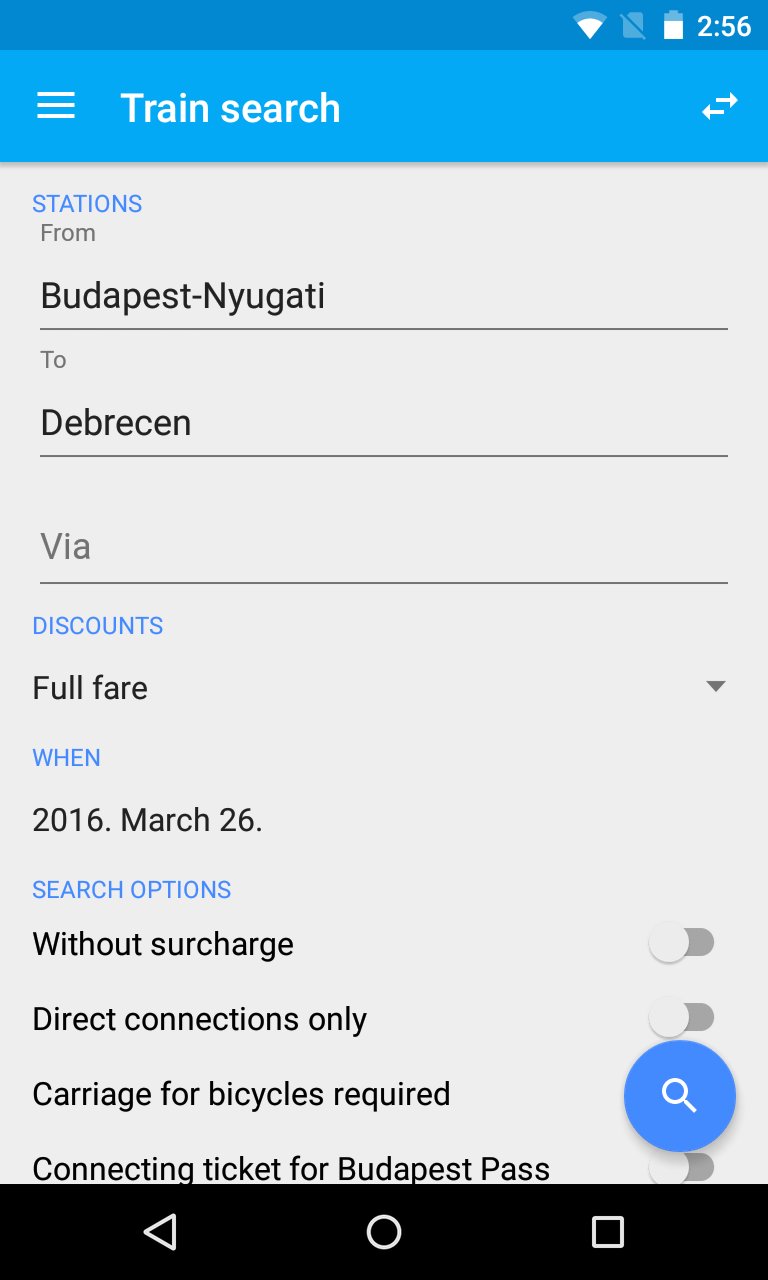The image size is (768, 1280).
Task: Return to the home screen
Action: (x=384, y=1232)
